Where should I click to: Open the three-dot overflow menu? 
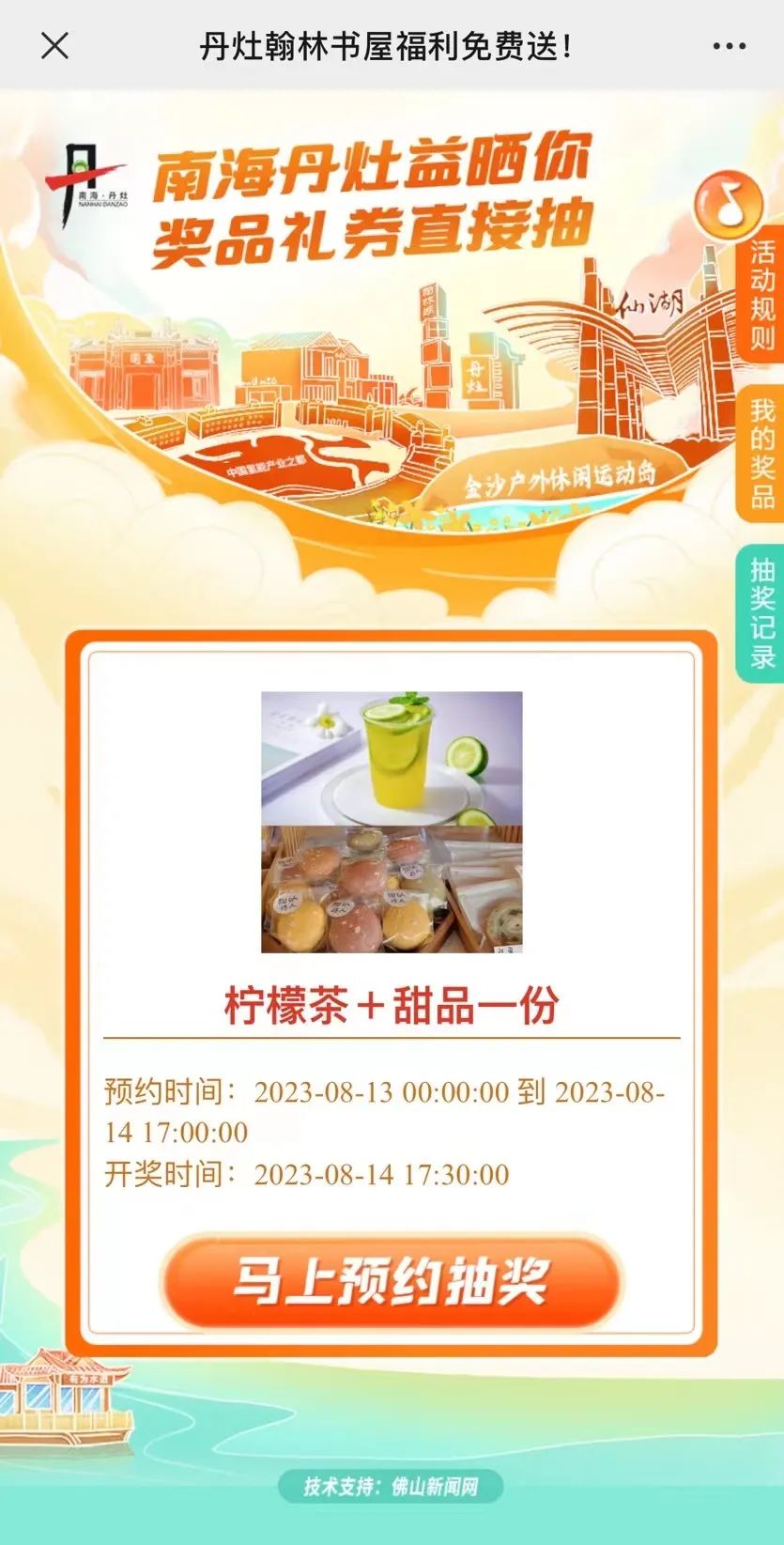729,45
